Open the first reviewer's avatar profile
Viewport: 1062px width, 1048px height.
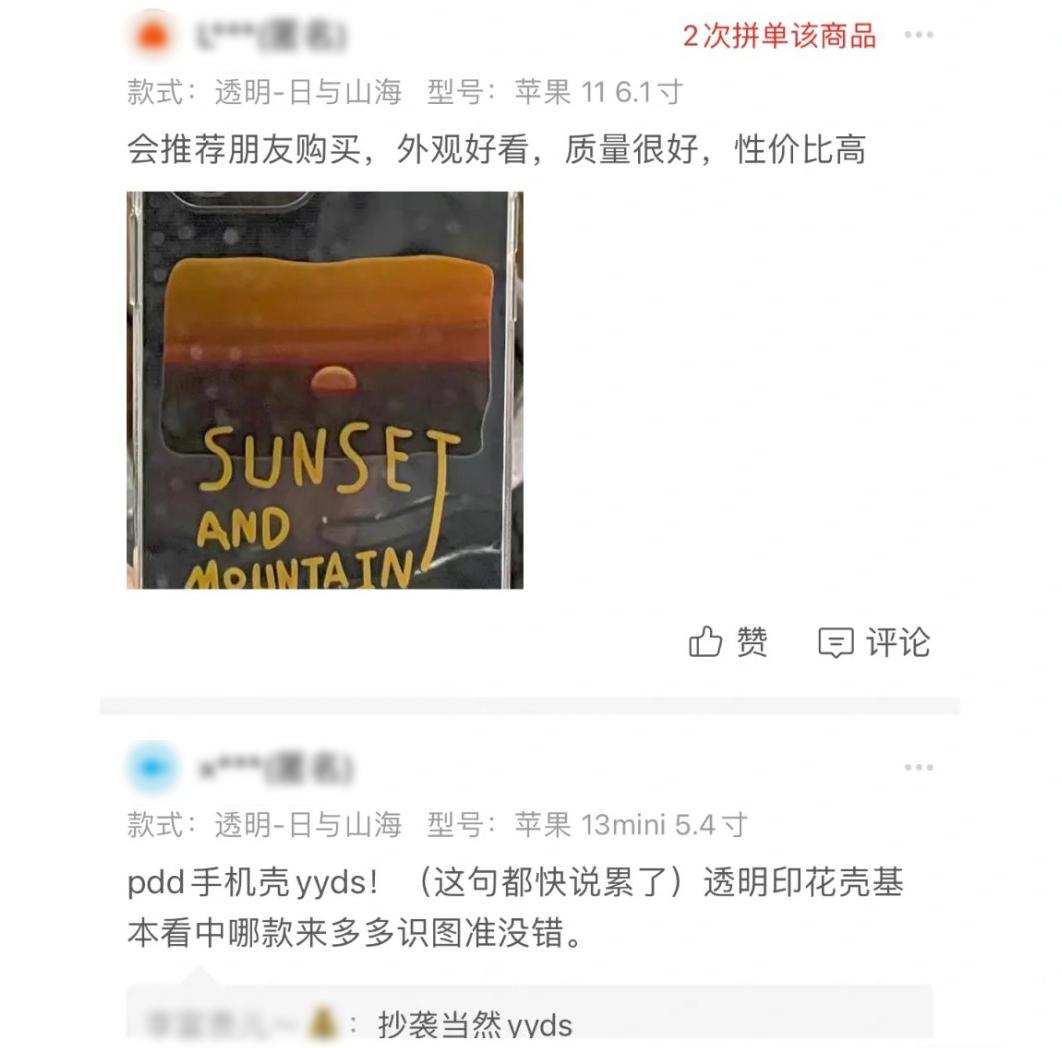(x=152, y=35)
